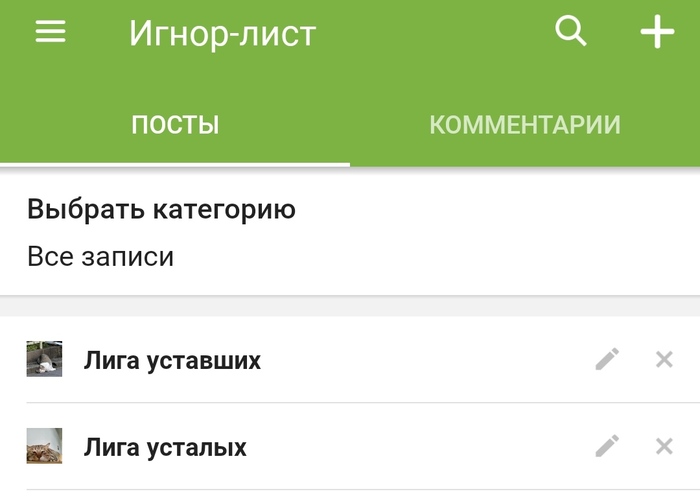Delete Лига усталых from the ignore list
This screenshot has width=700, height=498.
[x=664, y=446]
